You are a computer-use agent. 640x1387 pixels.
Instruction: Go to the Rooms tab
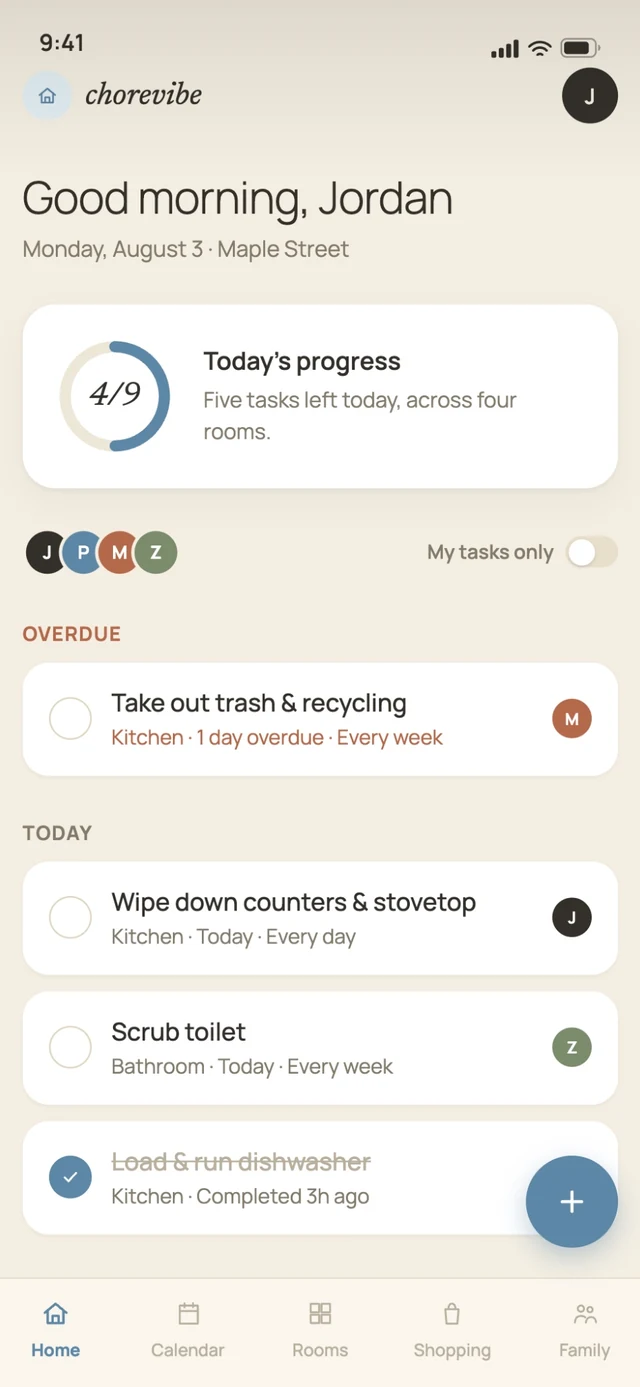pyautogui.click(x=320, y=1330)
